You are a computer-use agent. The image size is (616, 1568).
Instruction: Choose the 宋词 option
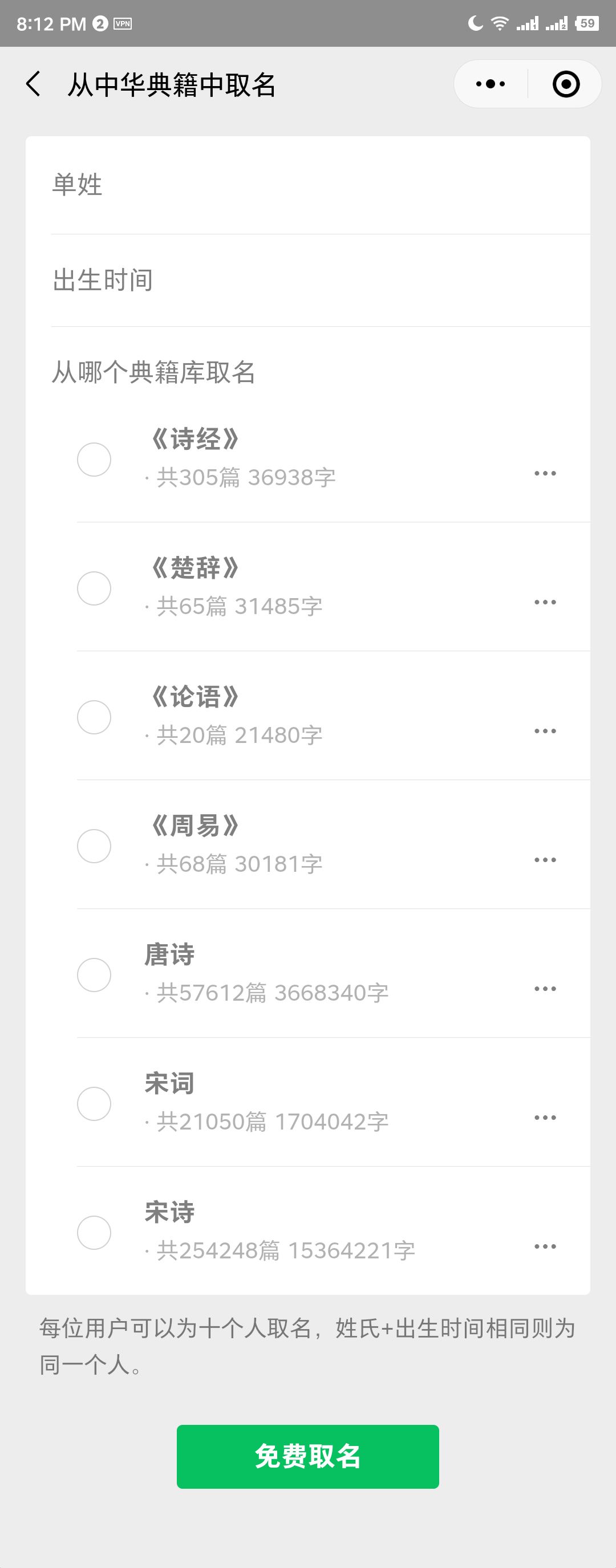(x=94, y=1103)
